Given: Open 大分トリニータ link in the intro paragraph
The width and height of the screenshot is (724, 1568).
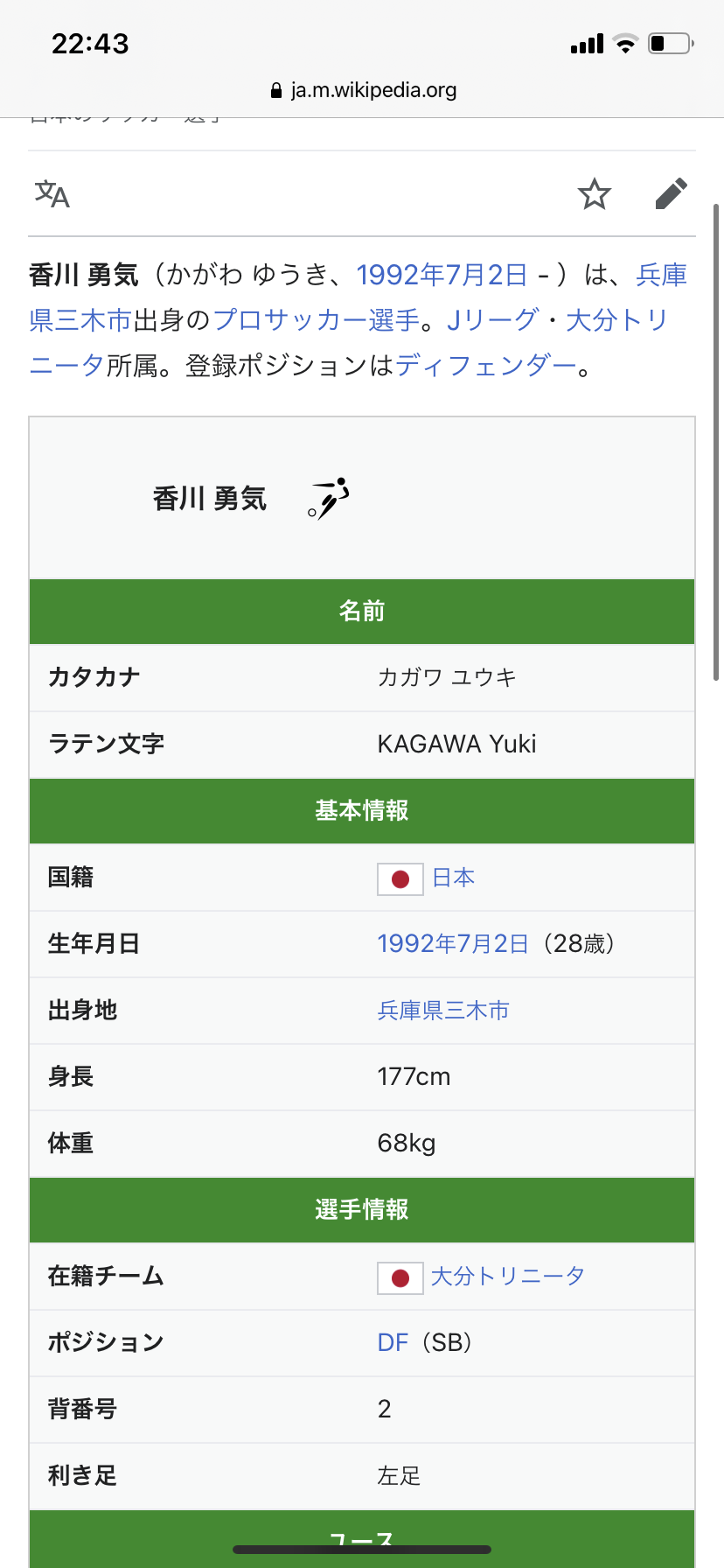Looking at the screenshot, I should [616, 320].
